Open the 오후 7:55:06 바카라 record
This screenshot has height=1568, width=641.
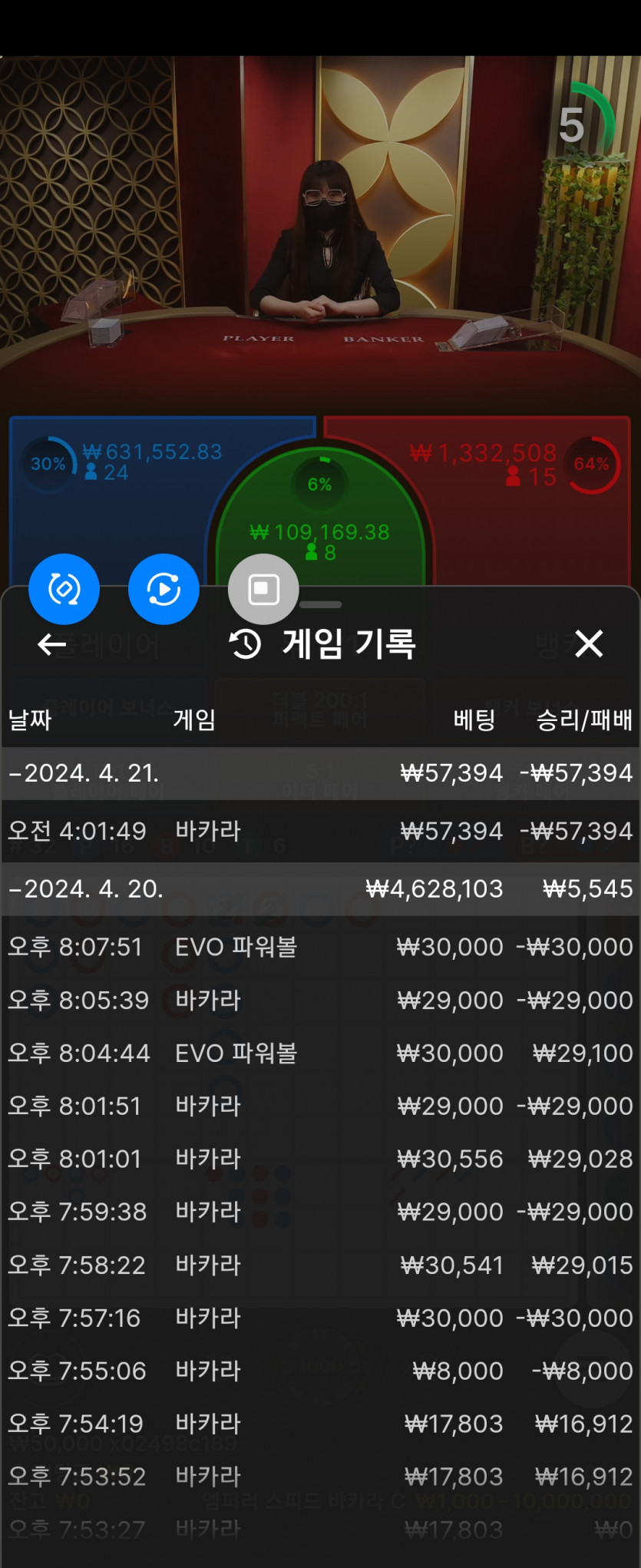pyautogui.click(x=320, y=1371)
